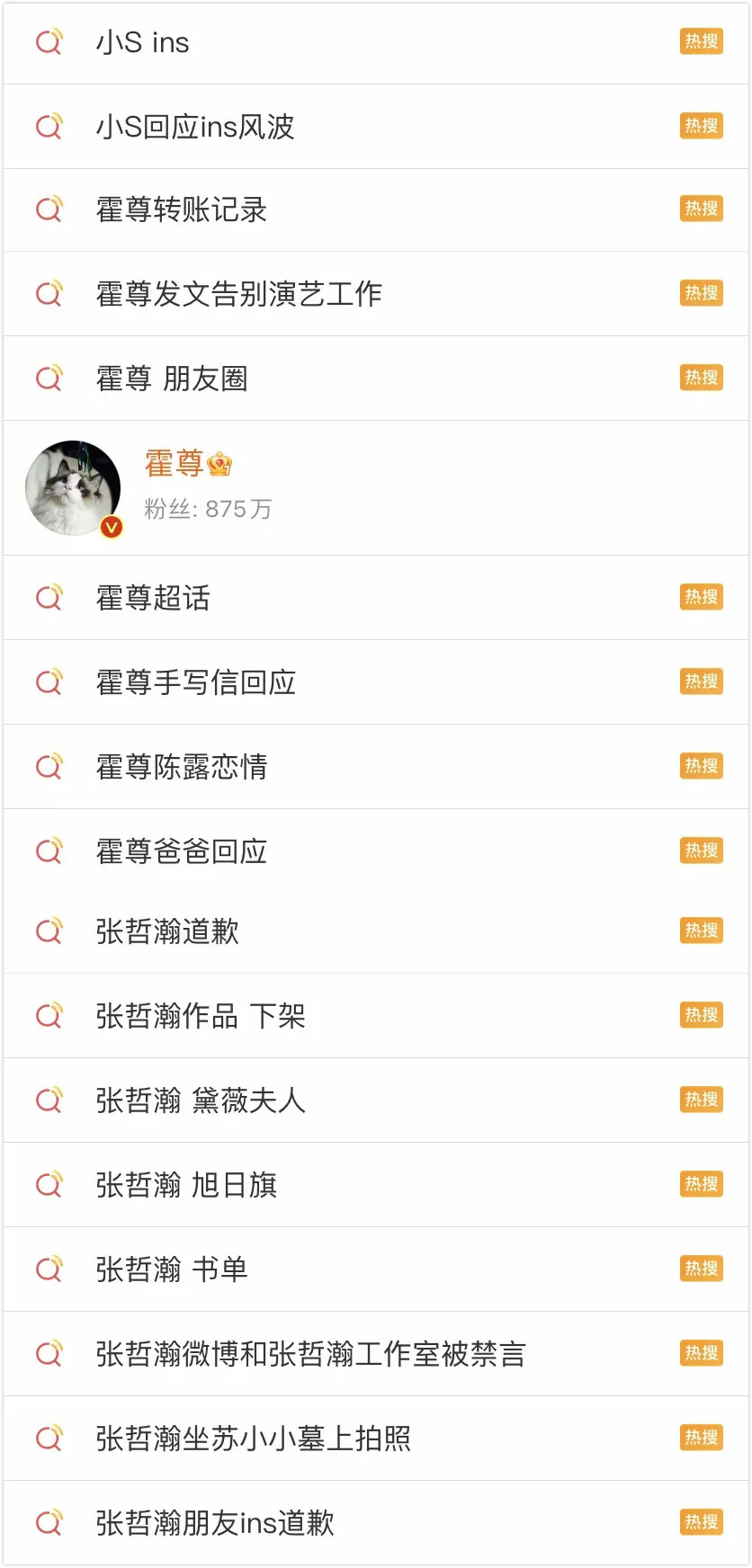Go to 霍尊超话 search result

point(153,598)
